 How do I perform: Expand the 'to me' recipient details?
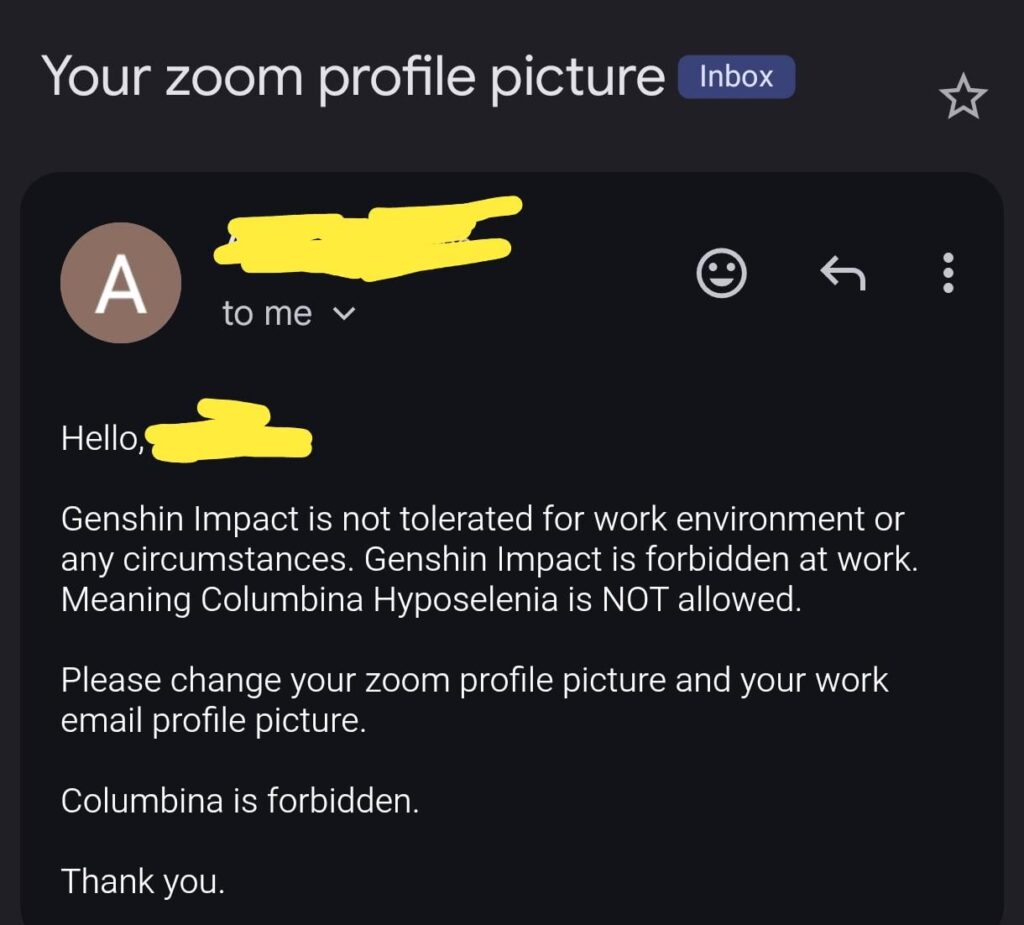343,314
